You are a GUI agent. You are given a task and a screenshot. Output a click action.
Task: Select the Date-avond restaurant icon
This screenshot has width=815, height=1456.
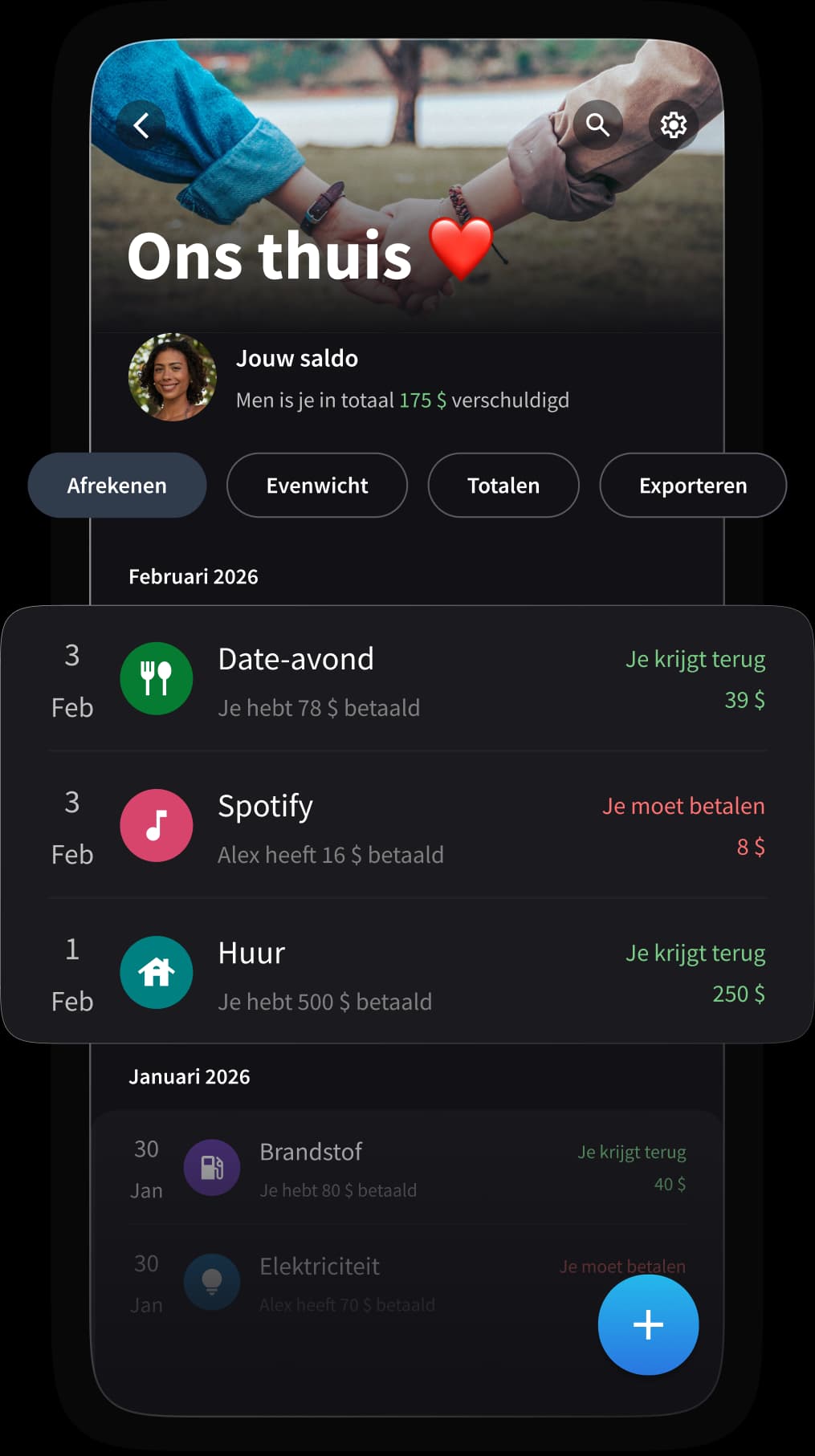[x=156, y=678]
